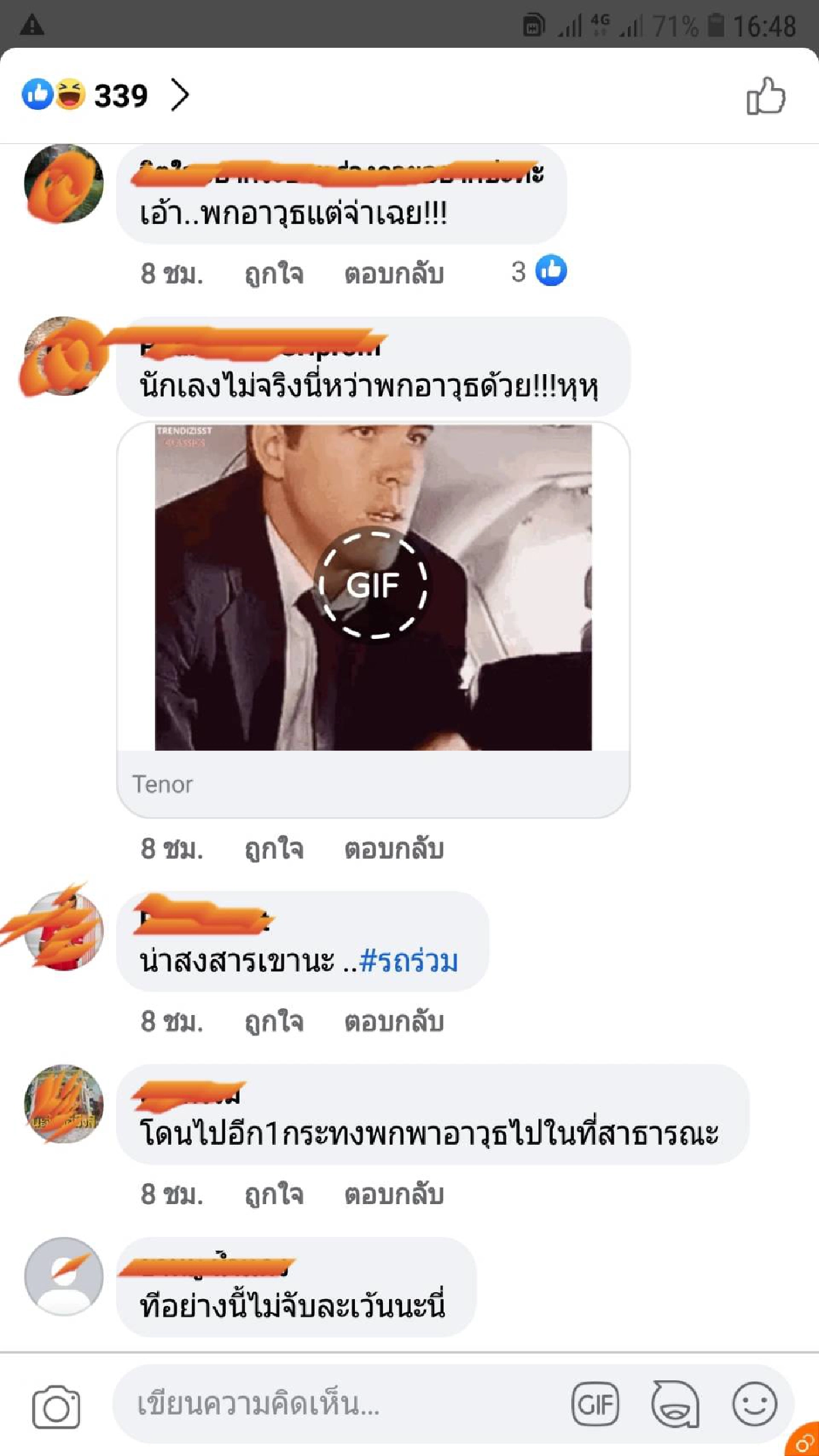Reply to the comment "เอ้า..พกอาวุธแต่จ่าเฉย!!!"

pyautogui.click(x=394, y=273)
